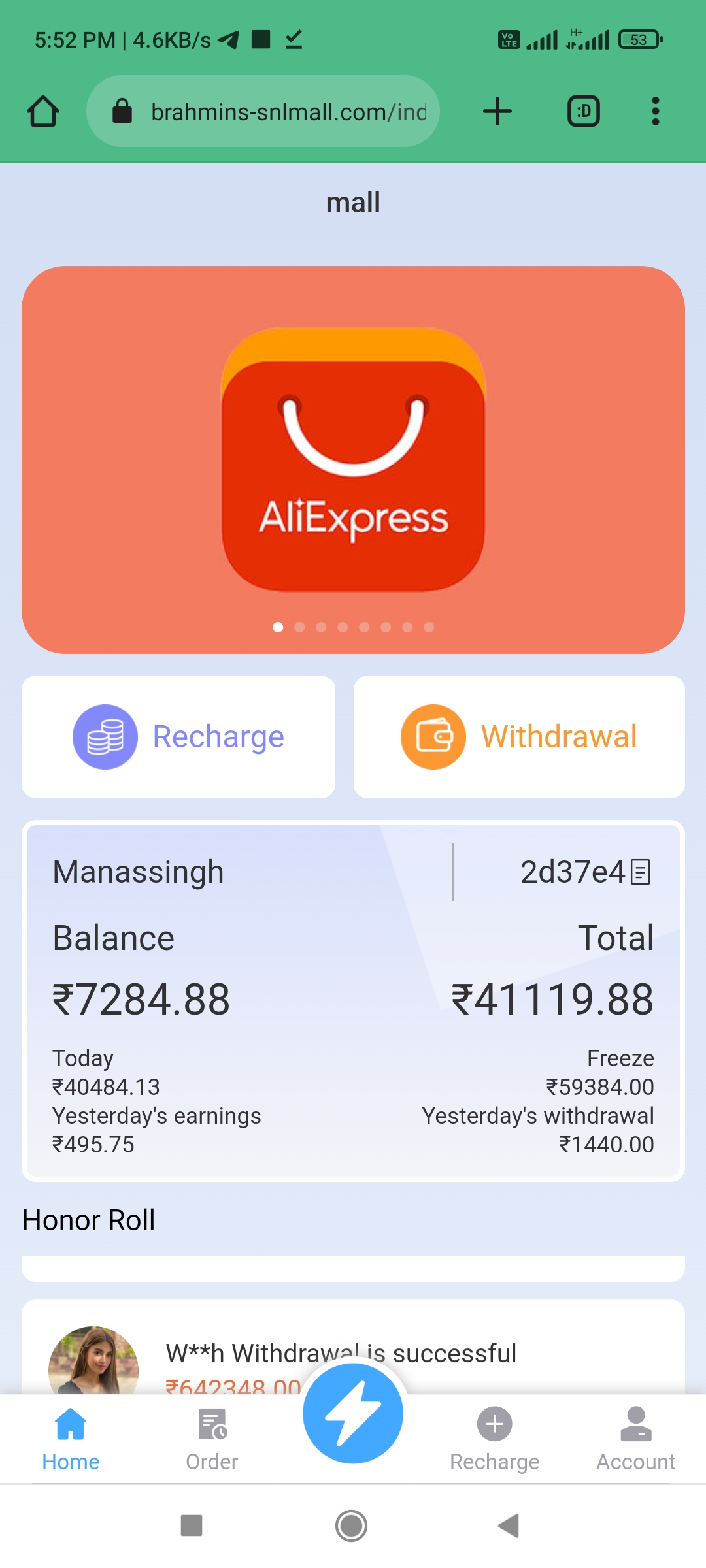
Task: Copy the invite code 2d37e4
Action: click(641, 872)
